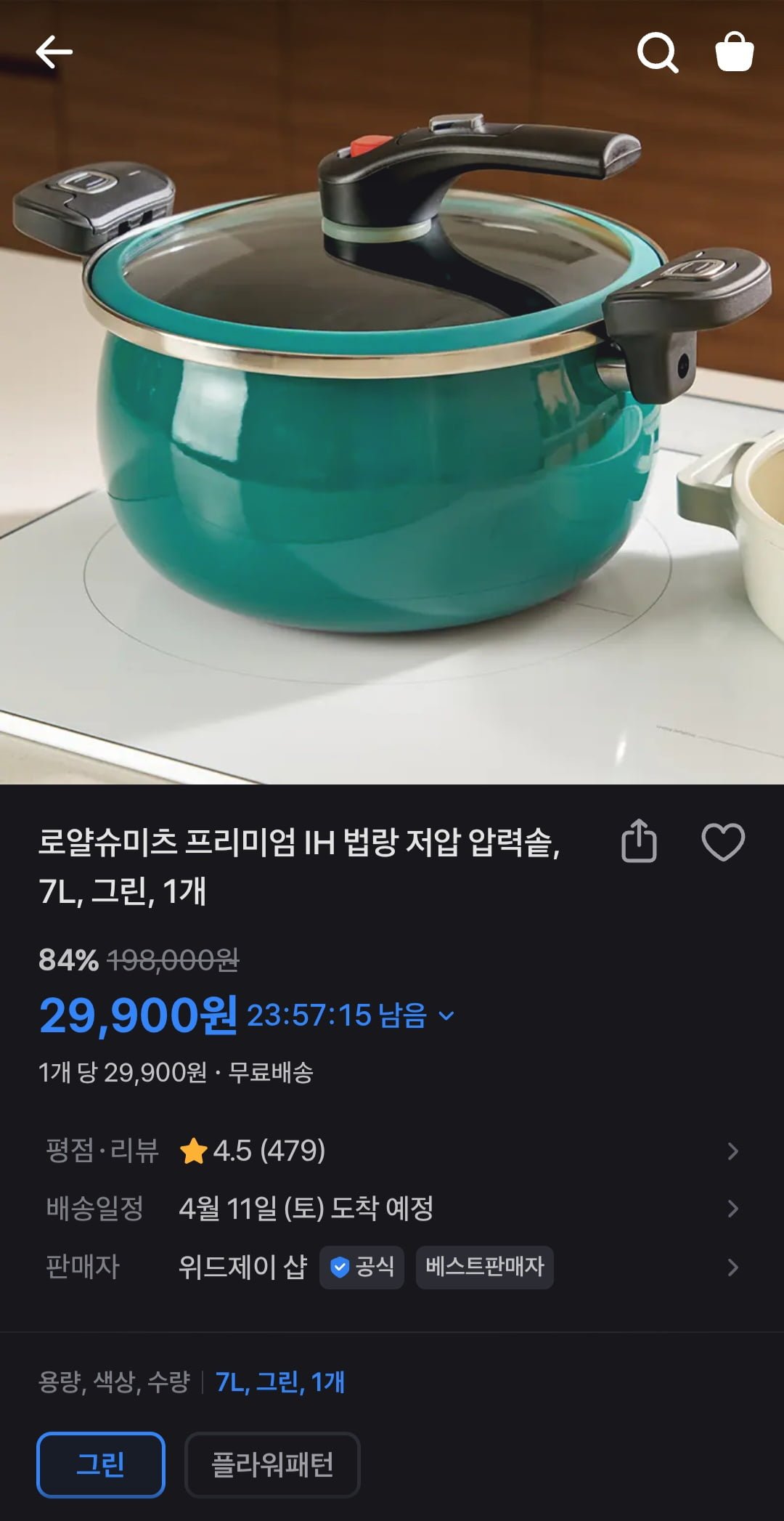Open product search
The height and width of the screenshot is (1521, 784).
click(657, 52)
